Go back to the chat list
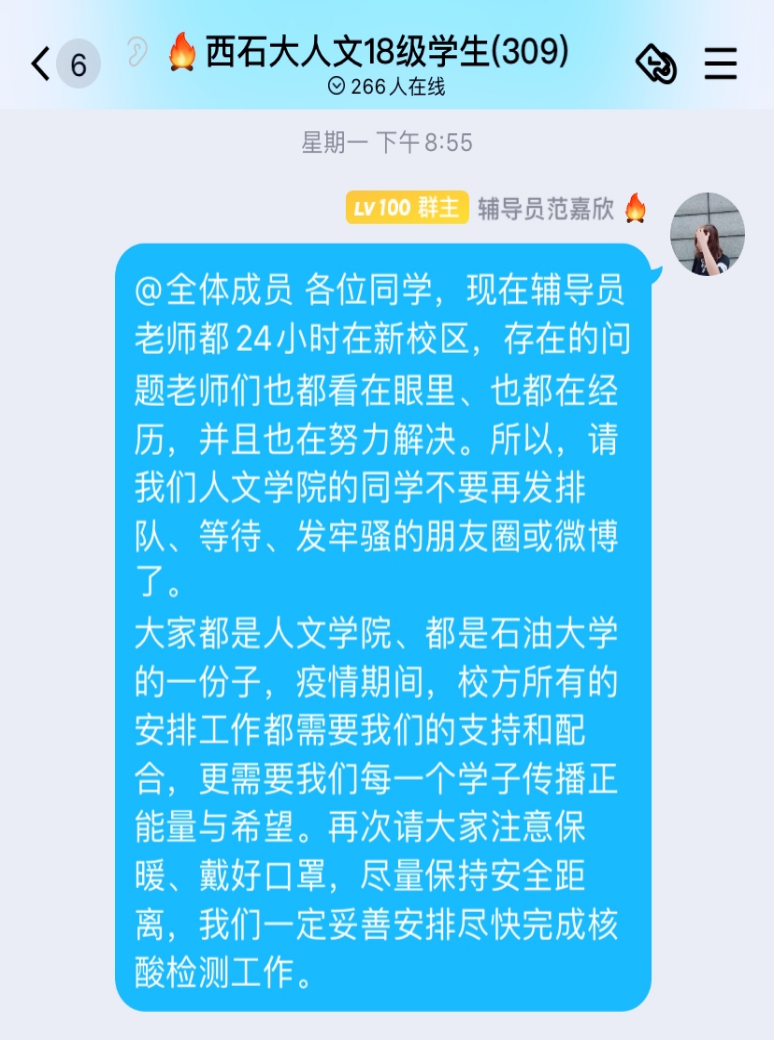 [42, 65]
